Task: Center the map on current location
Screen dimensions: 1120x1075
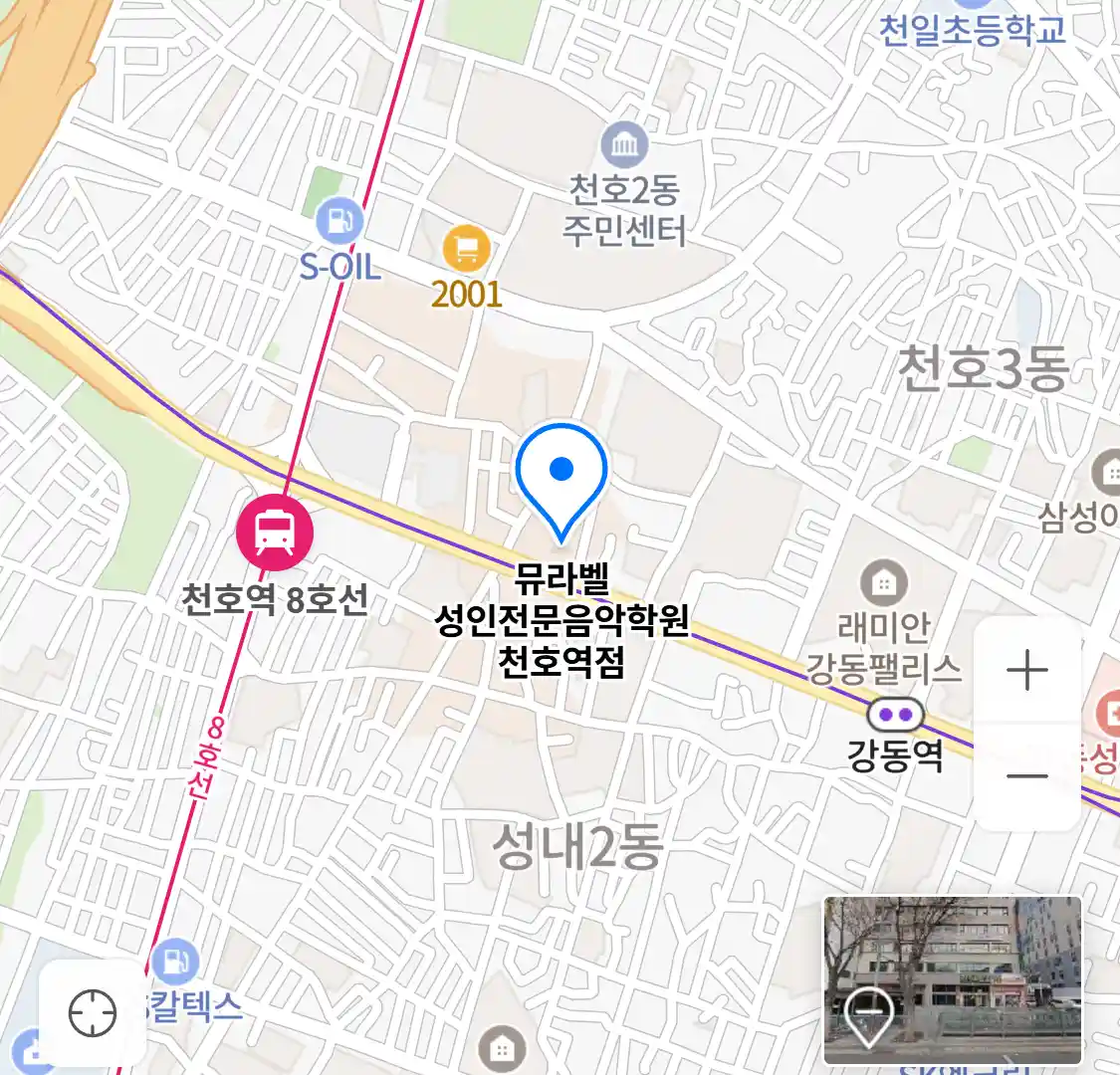Action: [93, 1013]
